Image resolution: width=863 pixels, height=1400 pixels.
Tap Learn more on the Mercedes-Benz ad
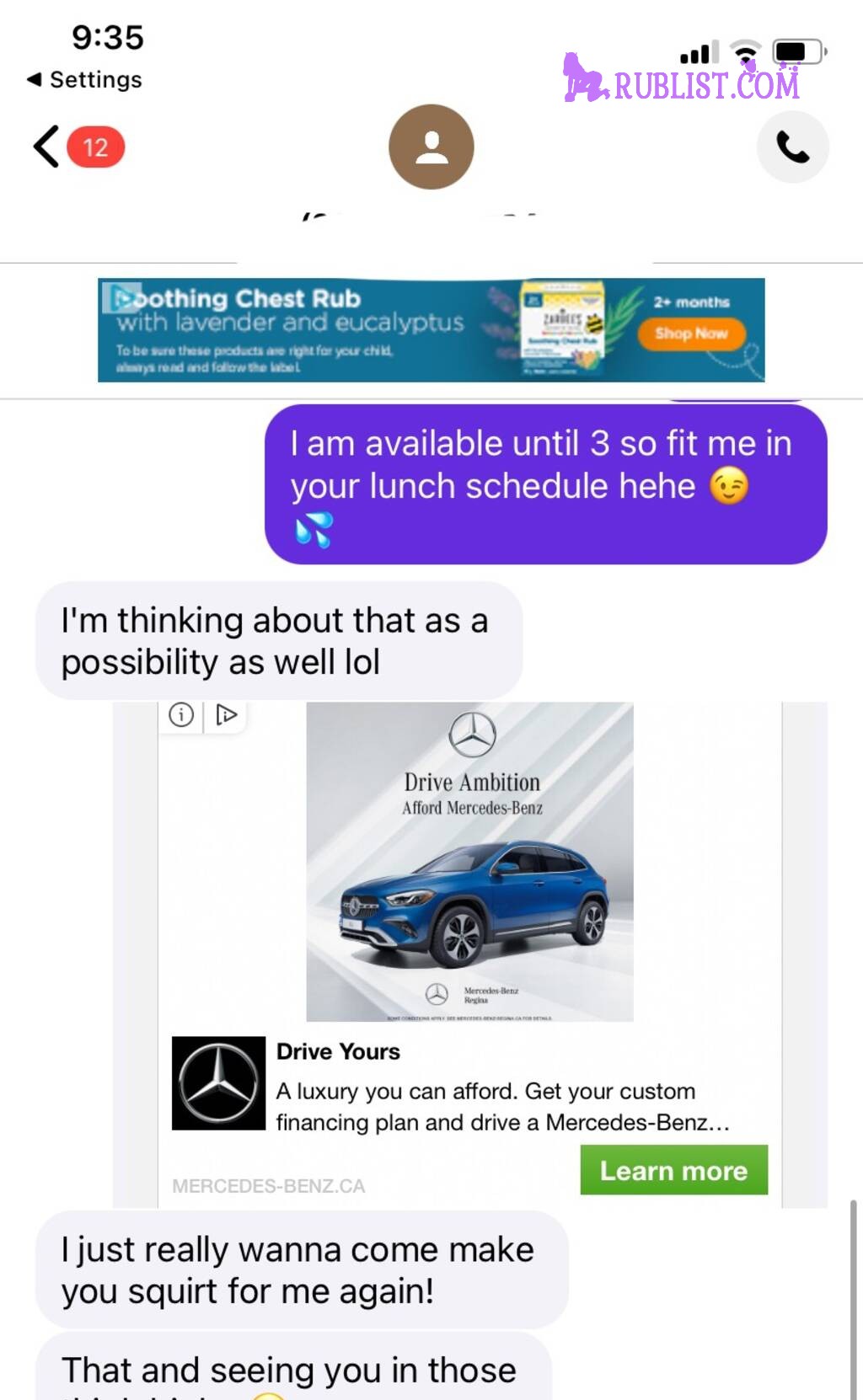point(673,1170)
